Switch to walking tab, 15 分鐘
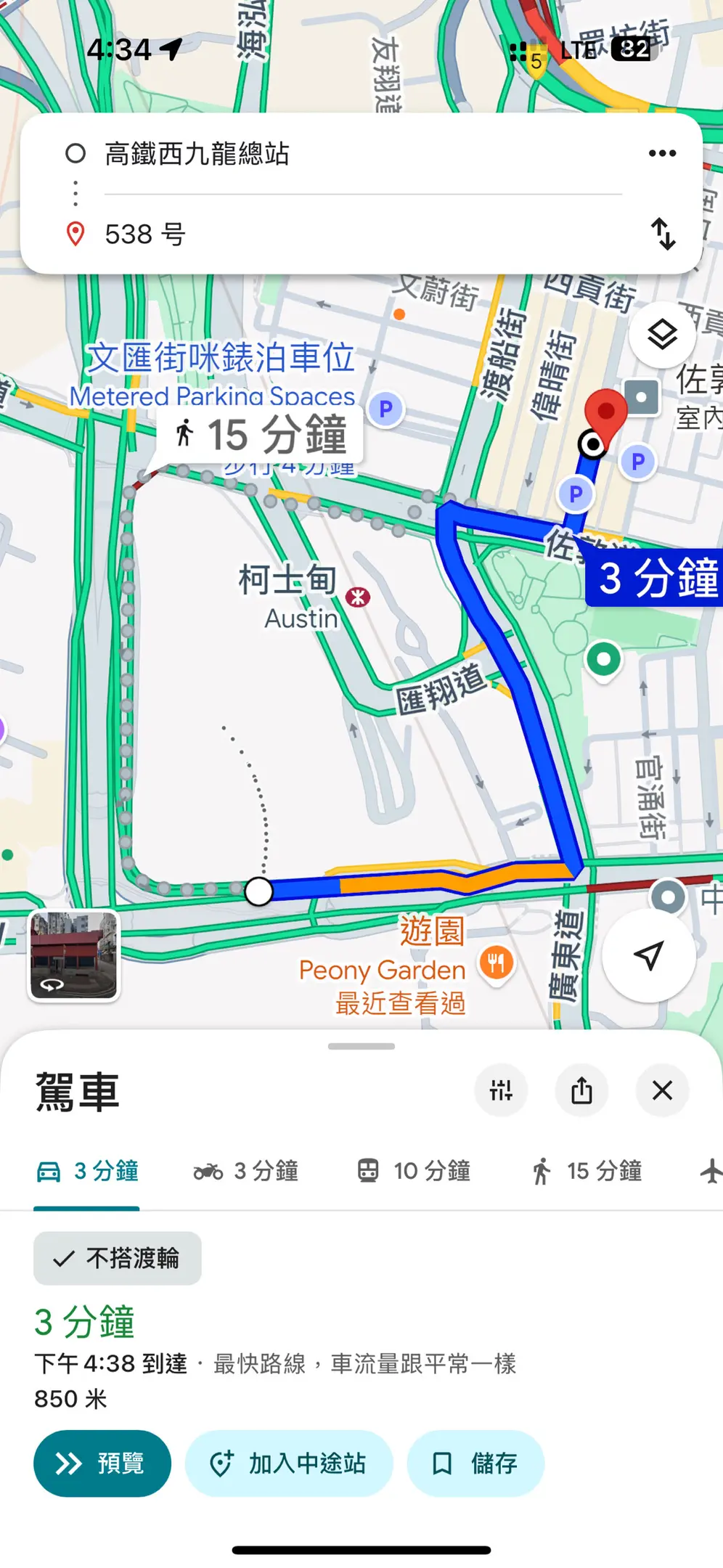Screen dimensions: 723x1568 (587, 1171)
